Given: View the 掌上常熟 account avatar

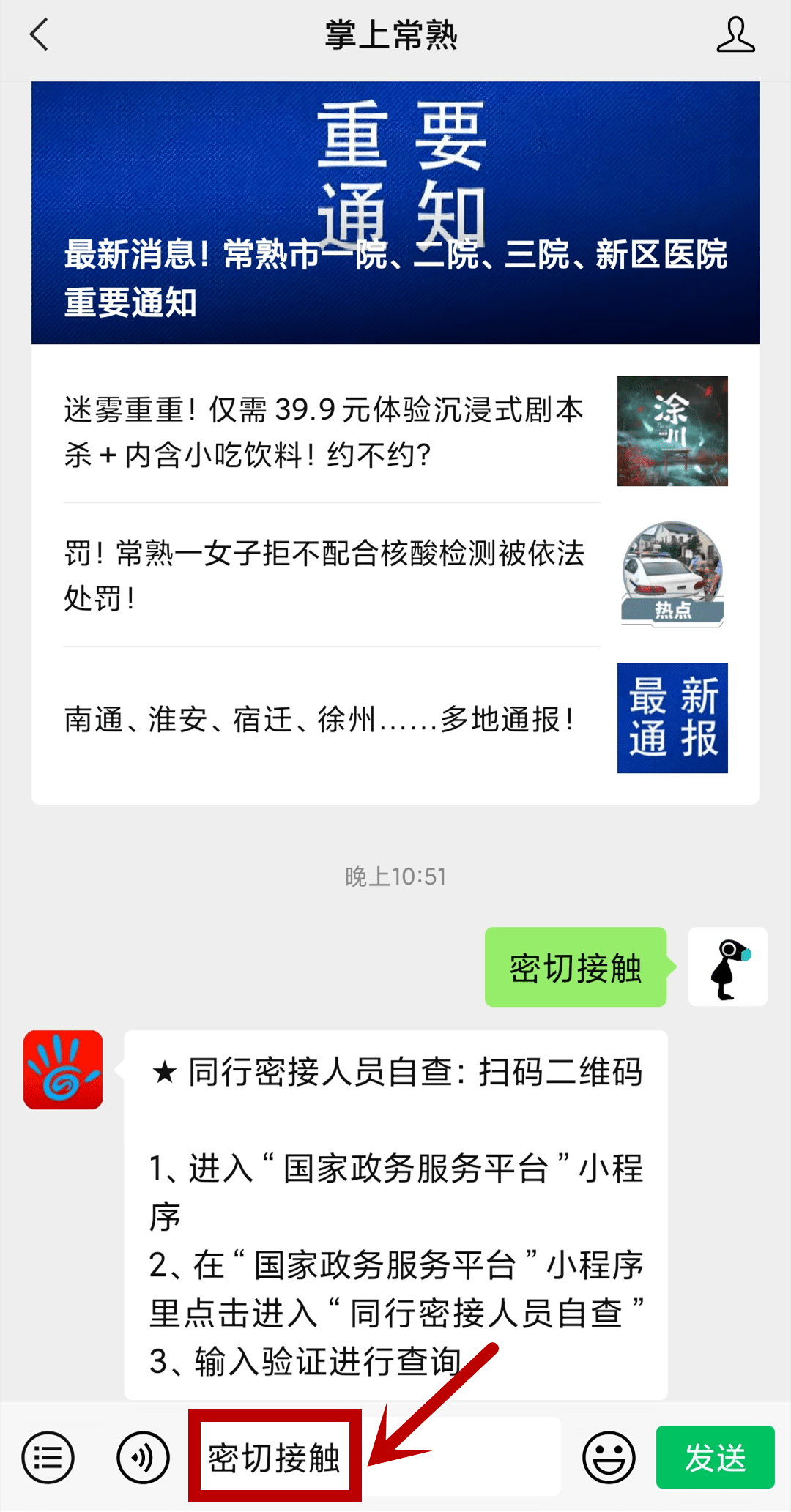Looking at the screenshot, I should (63, 1070).
